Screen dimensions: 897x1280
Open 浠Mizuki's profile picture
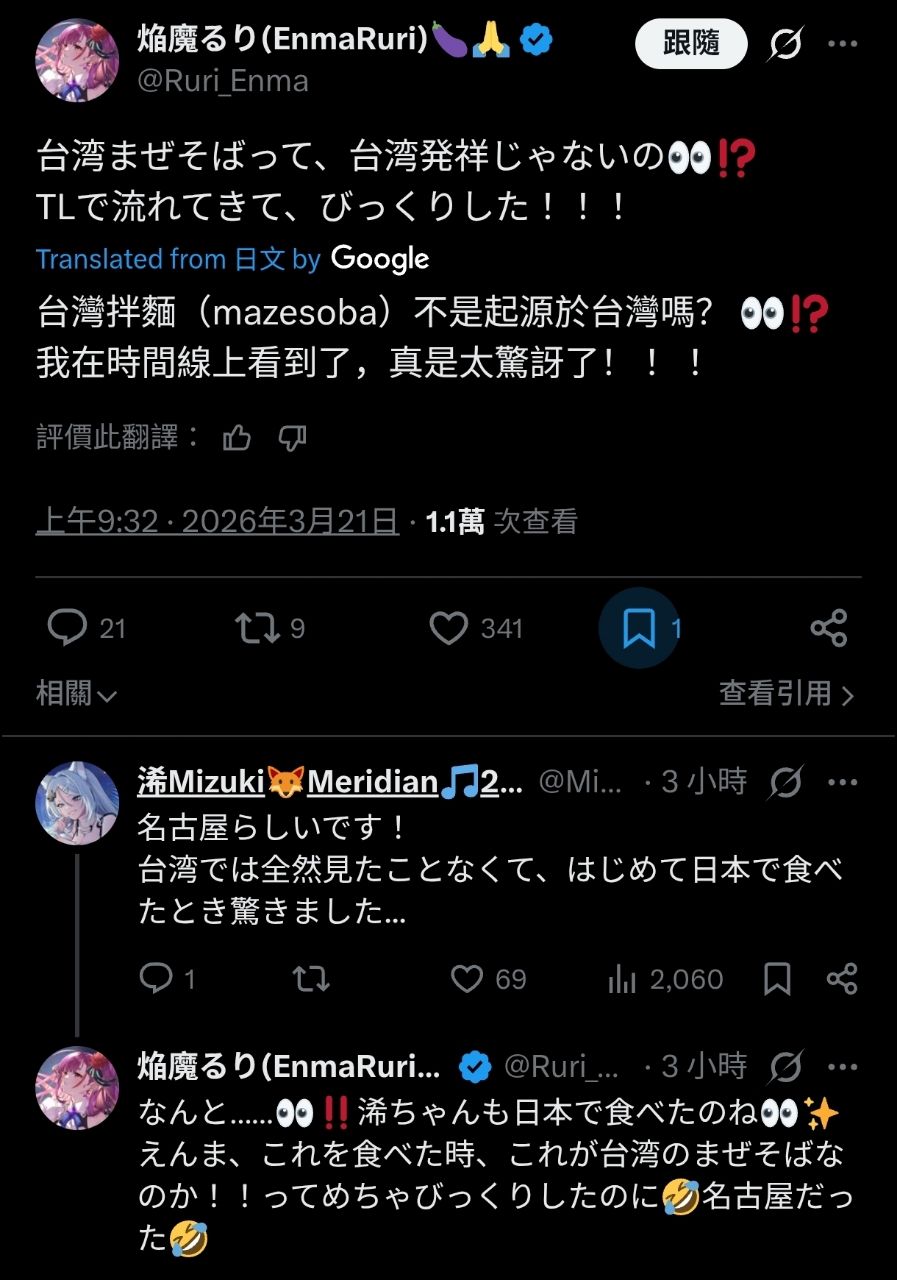(77, 803)
